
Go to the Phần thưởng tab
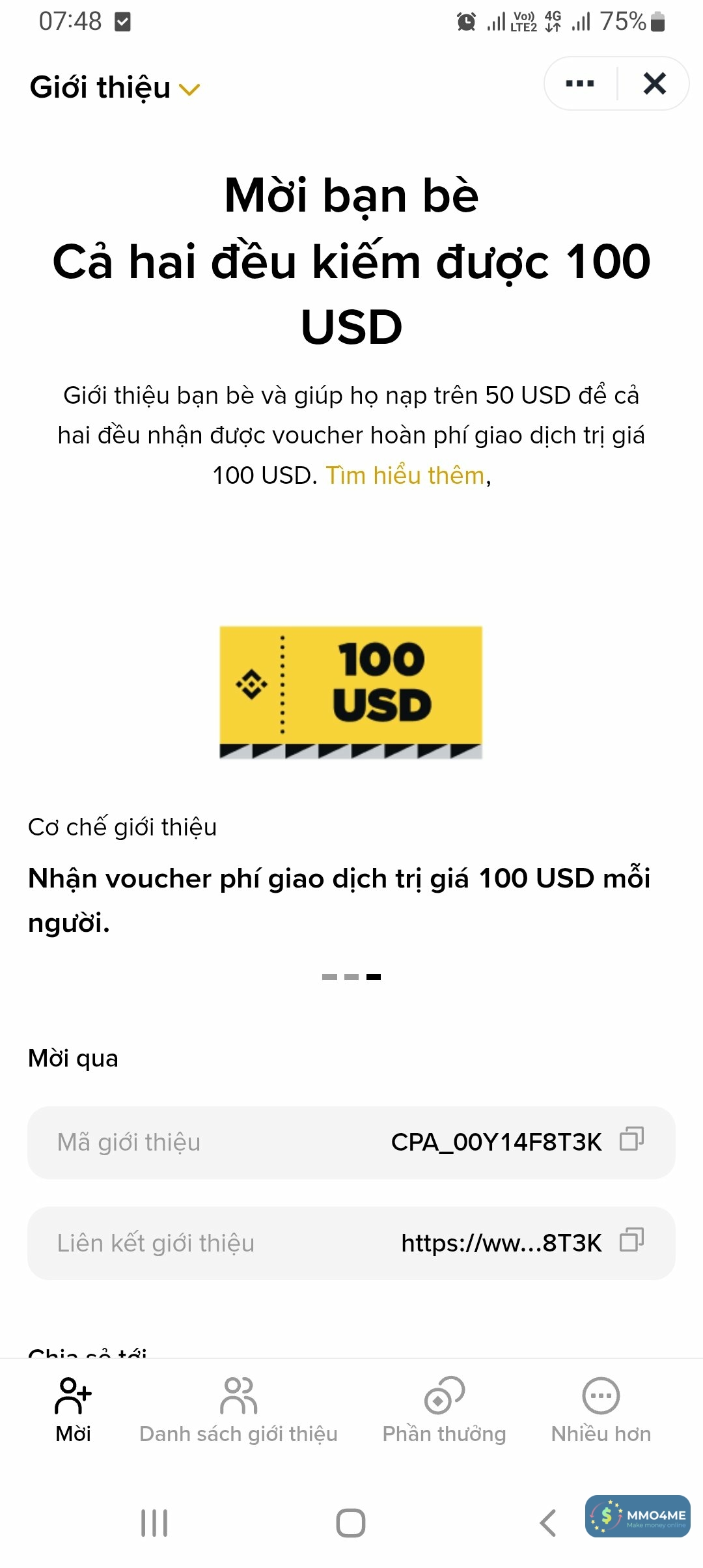pyautogui.click(x=444, y=1410)
